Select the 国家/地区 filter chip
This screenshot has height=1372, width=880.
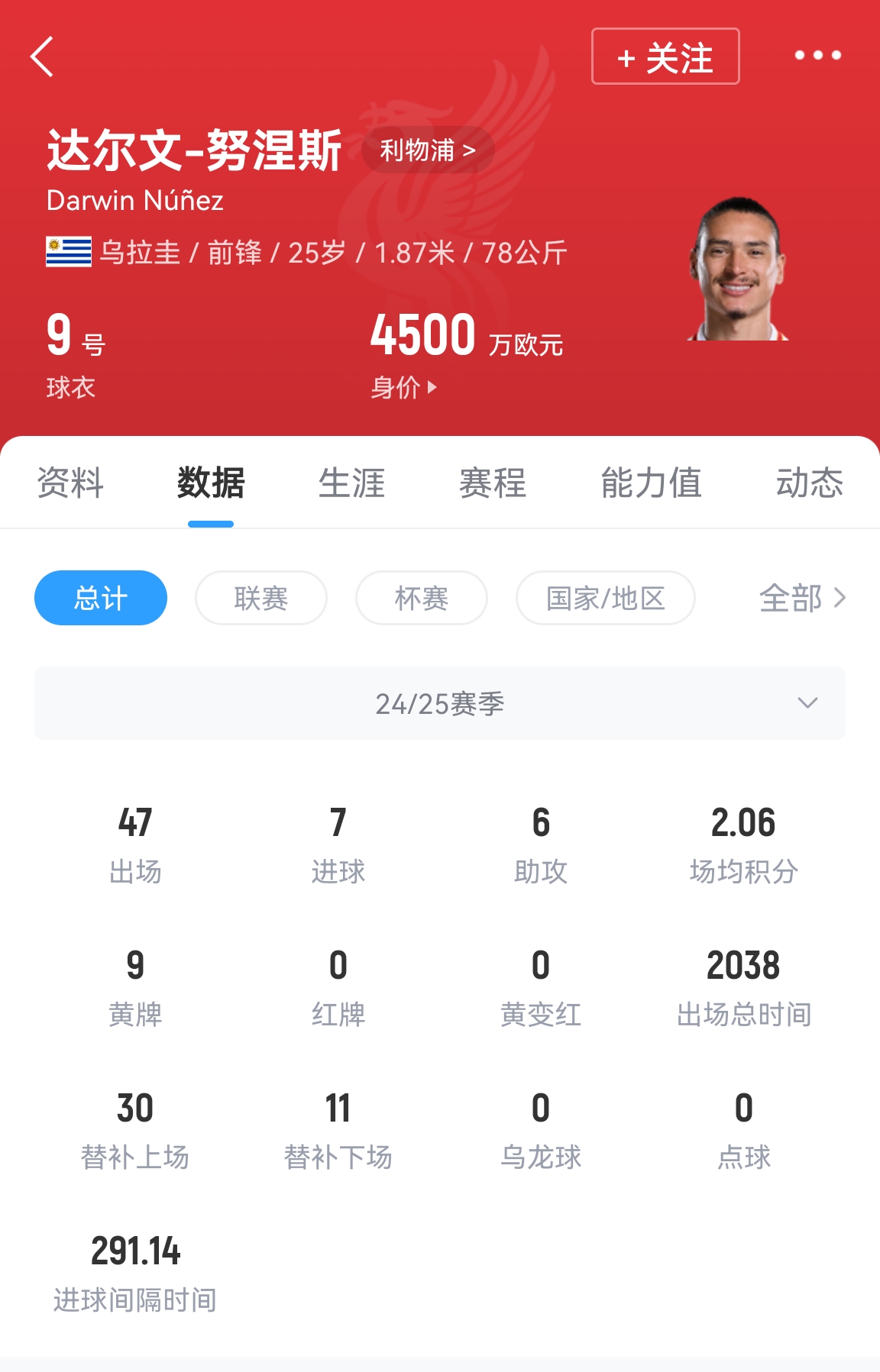click(606, 598)
